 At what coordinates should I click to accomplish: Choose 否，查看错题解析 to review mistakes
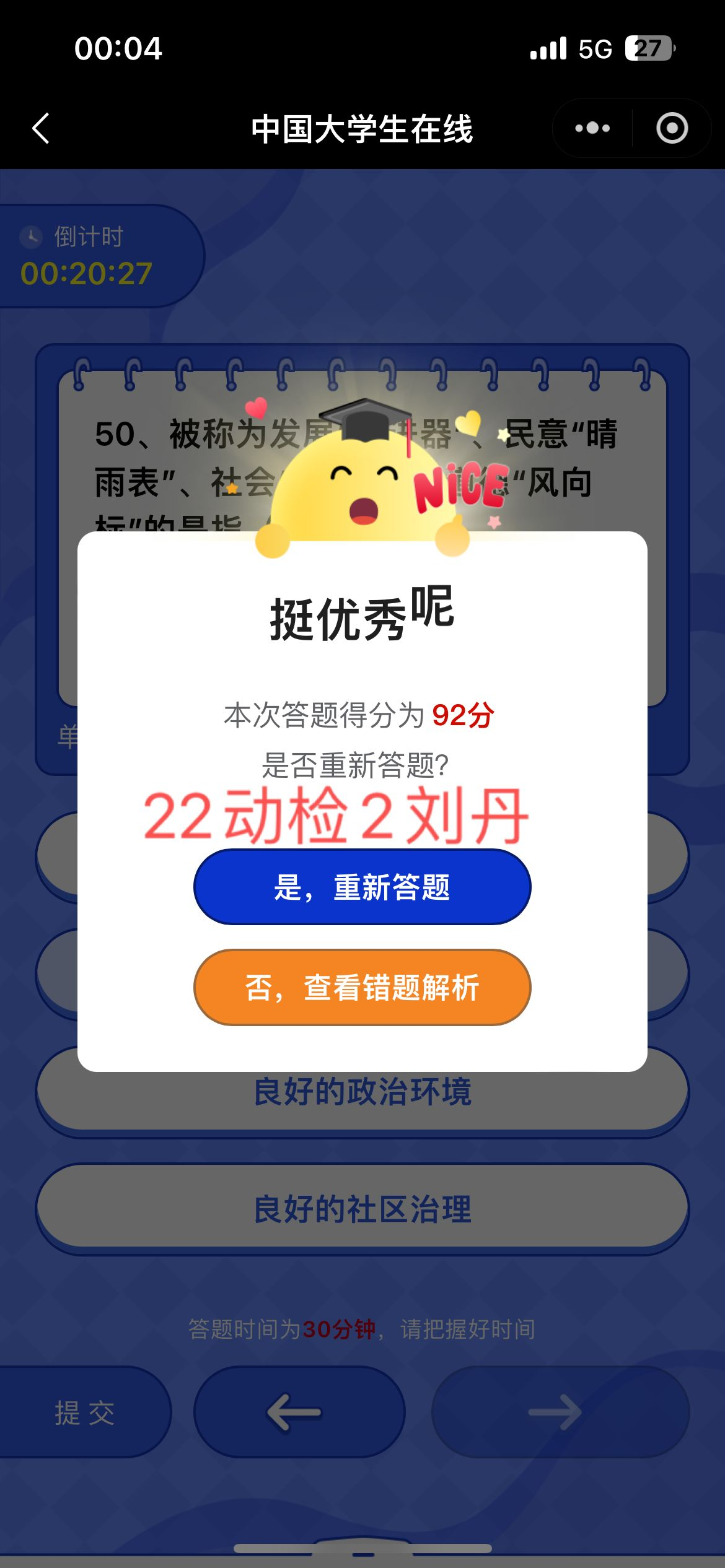click(x=362, y=987)
